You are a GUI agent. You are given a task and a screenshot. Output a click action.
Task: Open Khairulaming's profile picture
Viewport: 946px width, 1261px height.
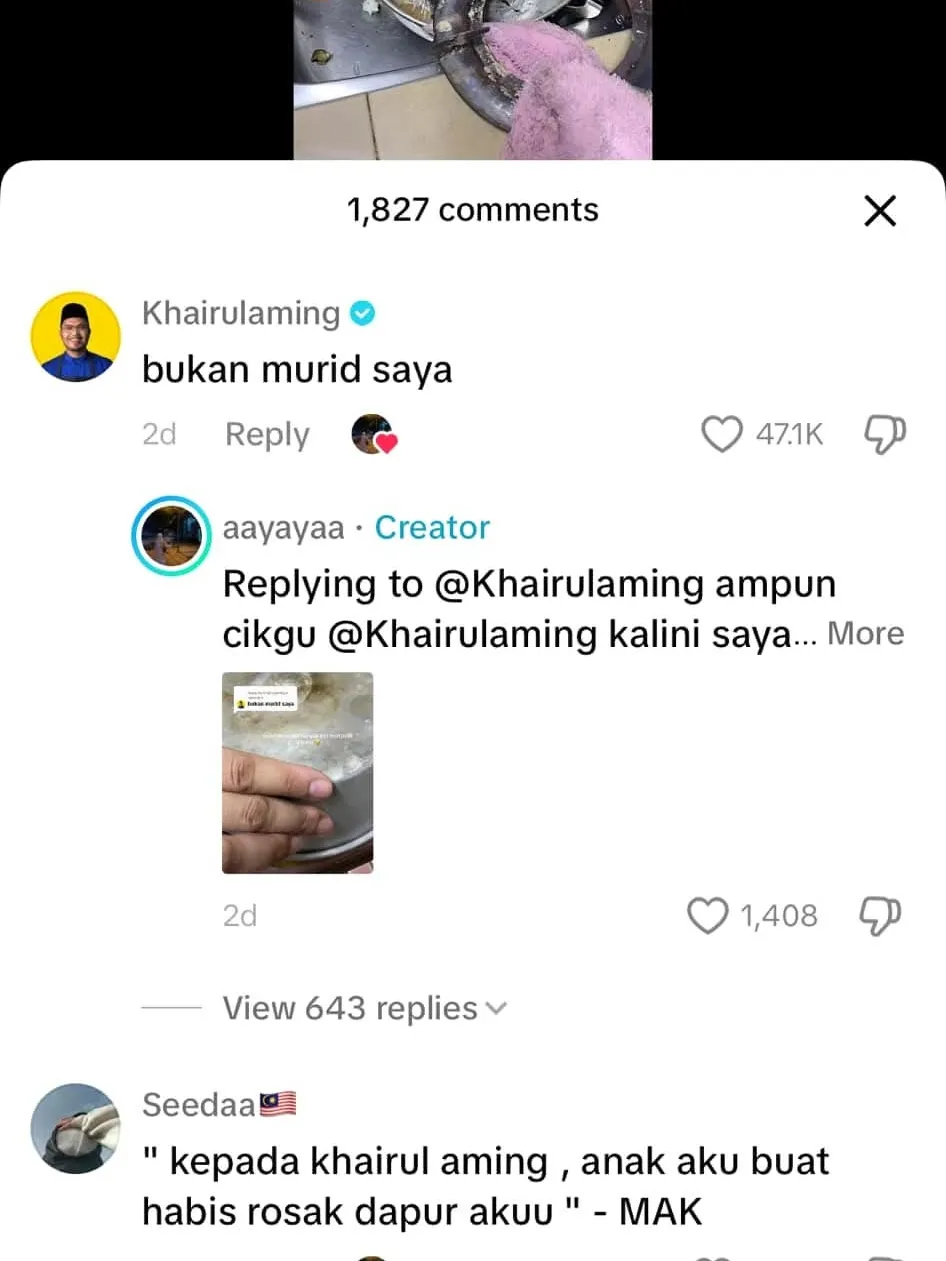[x=76, y=337]
